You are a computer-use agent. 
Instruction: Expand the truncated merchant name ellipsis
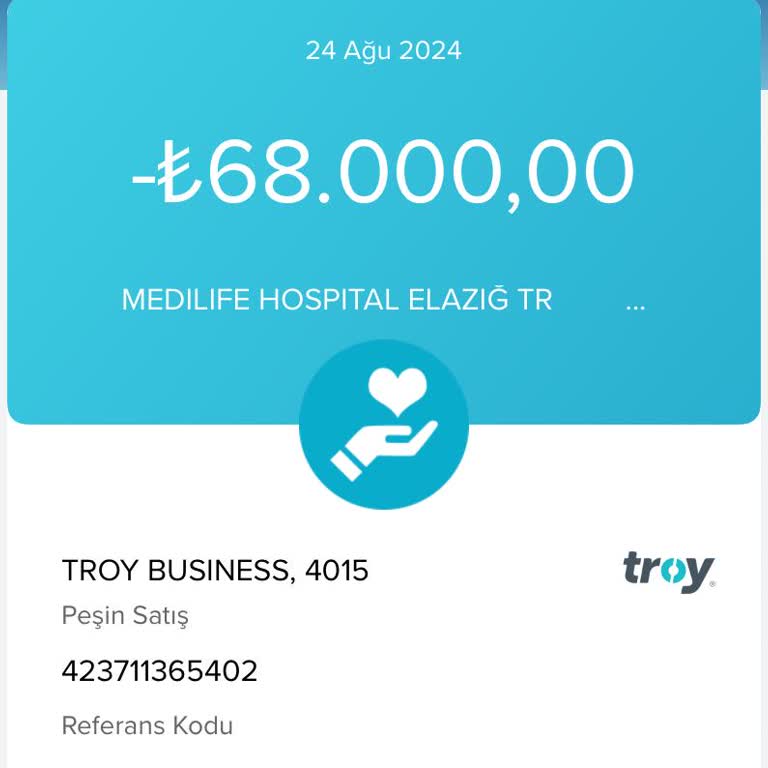[635, 301]
